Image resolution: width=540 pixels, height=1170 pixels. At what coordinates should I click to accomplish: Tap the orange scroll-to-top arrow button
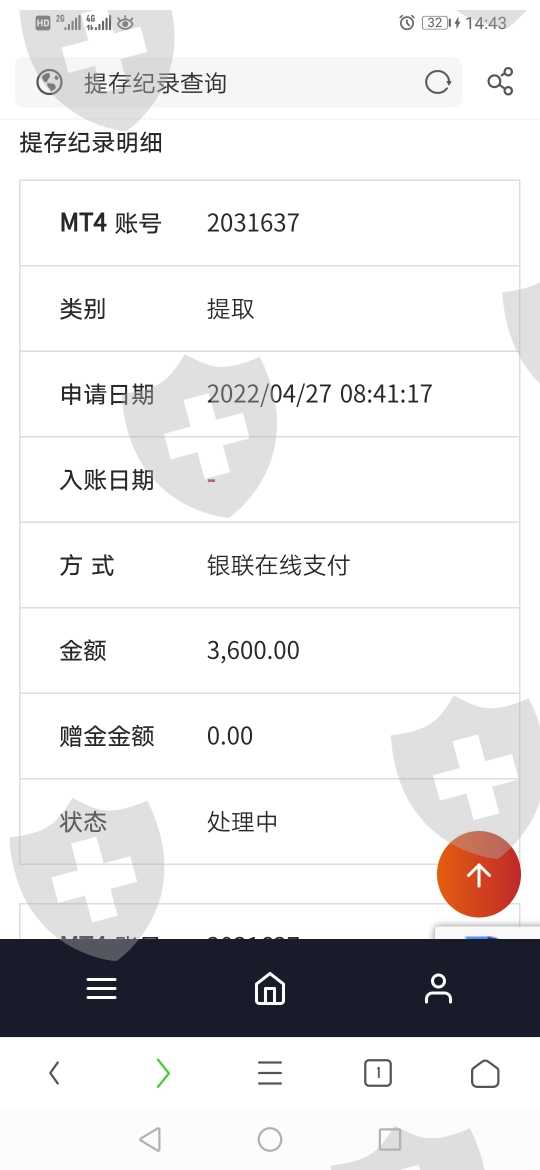[479, 875]
